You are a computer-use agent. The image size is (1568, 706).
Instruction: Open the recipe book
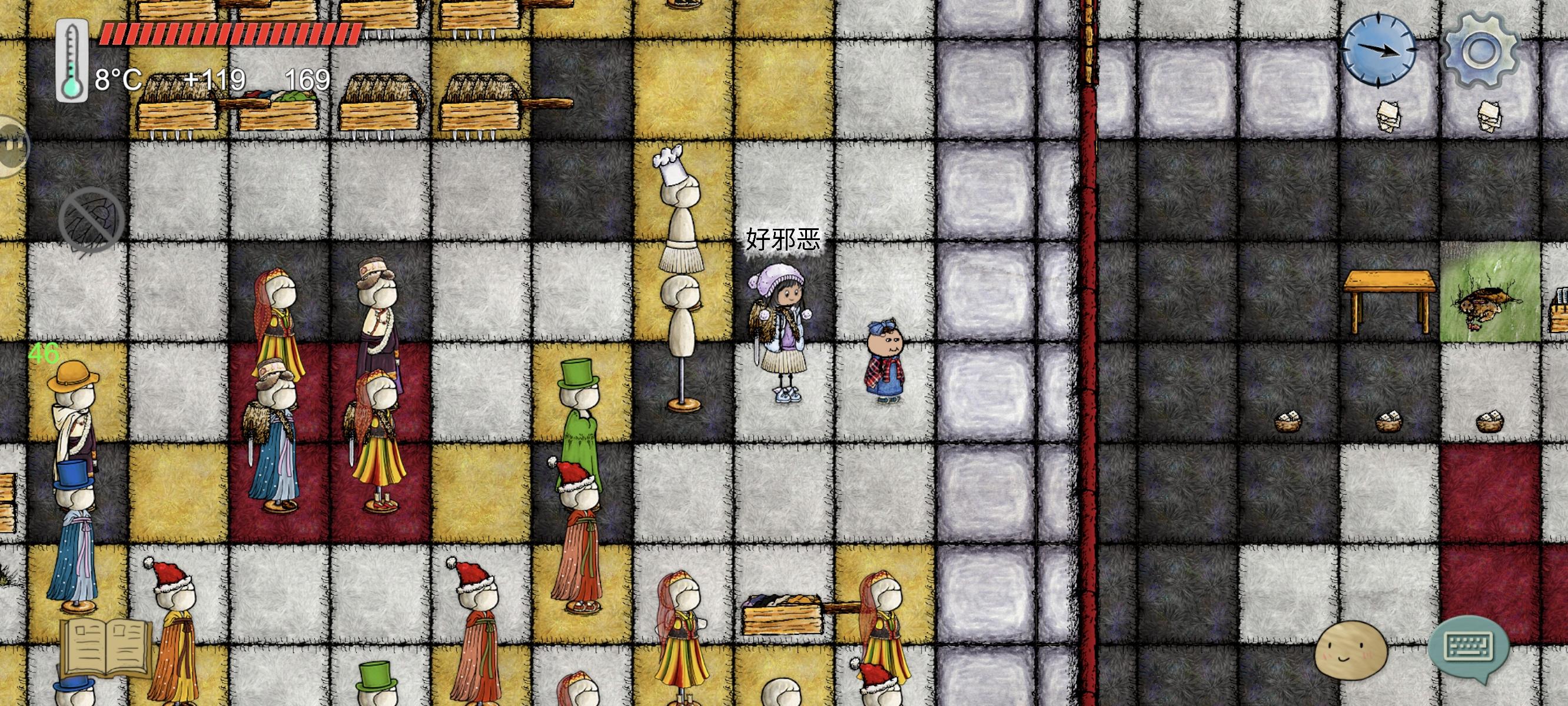[x=106, y=648]
